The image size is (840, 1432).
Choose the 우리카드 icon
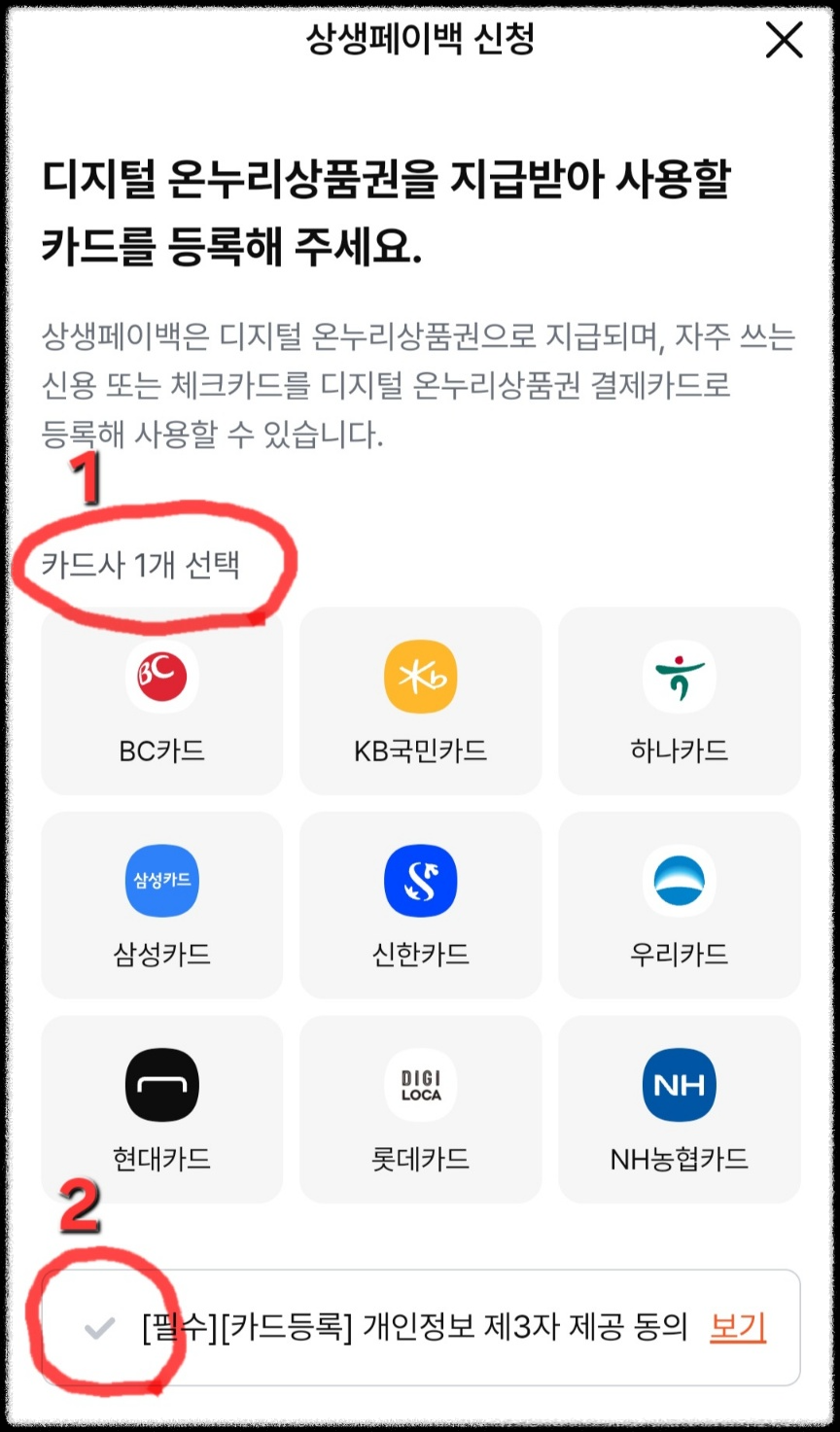(679, 880)
